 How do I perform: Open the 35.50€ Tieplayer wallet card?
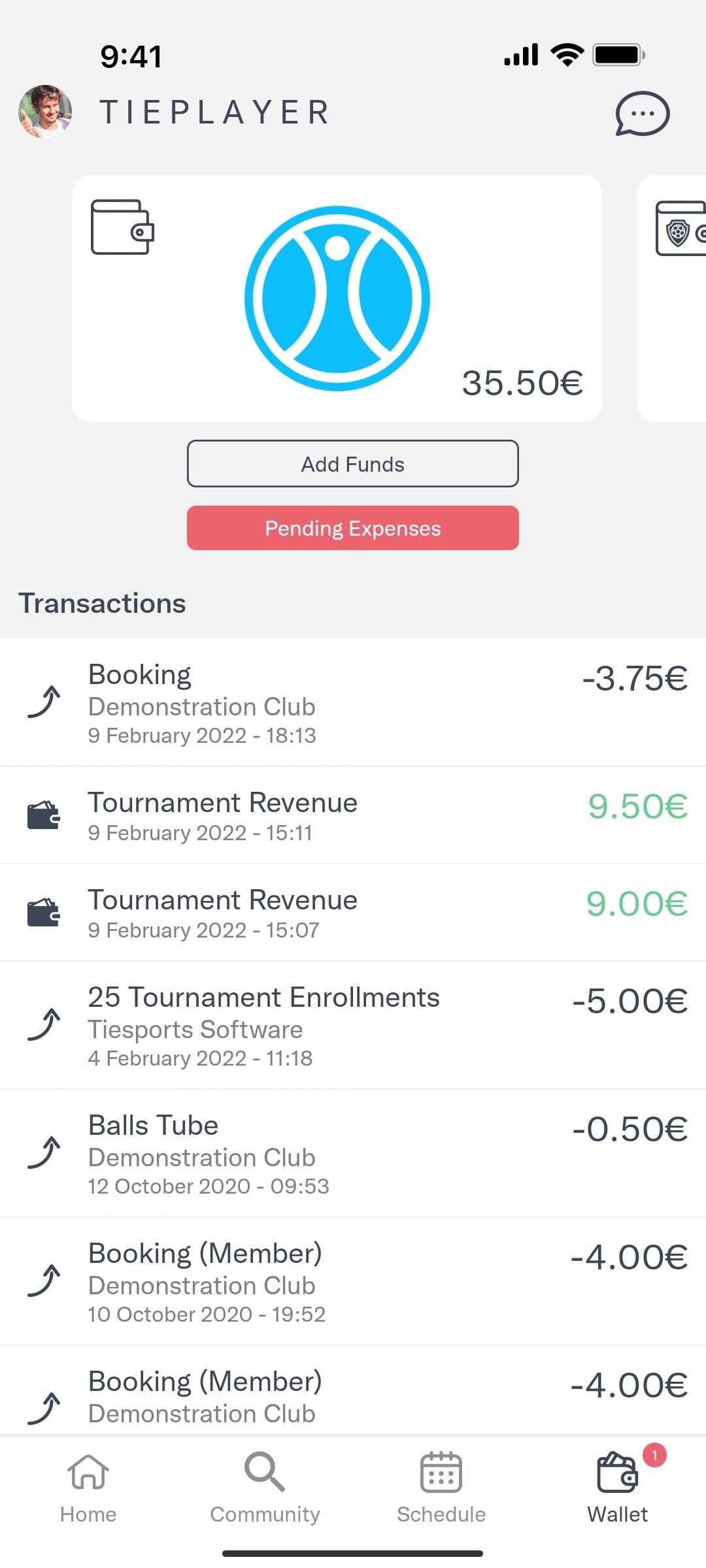(x=337, y=299)
